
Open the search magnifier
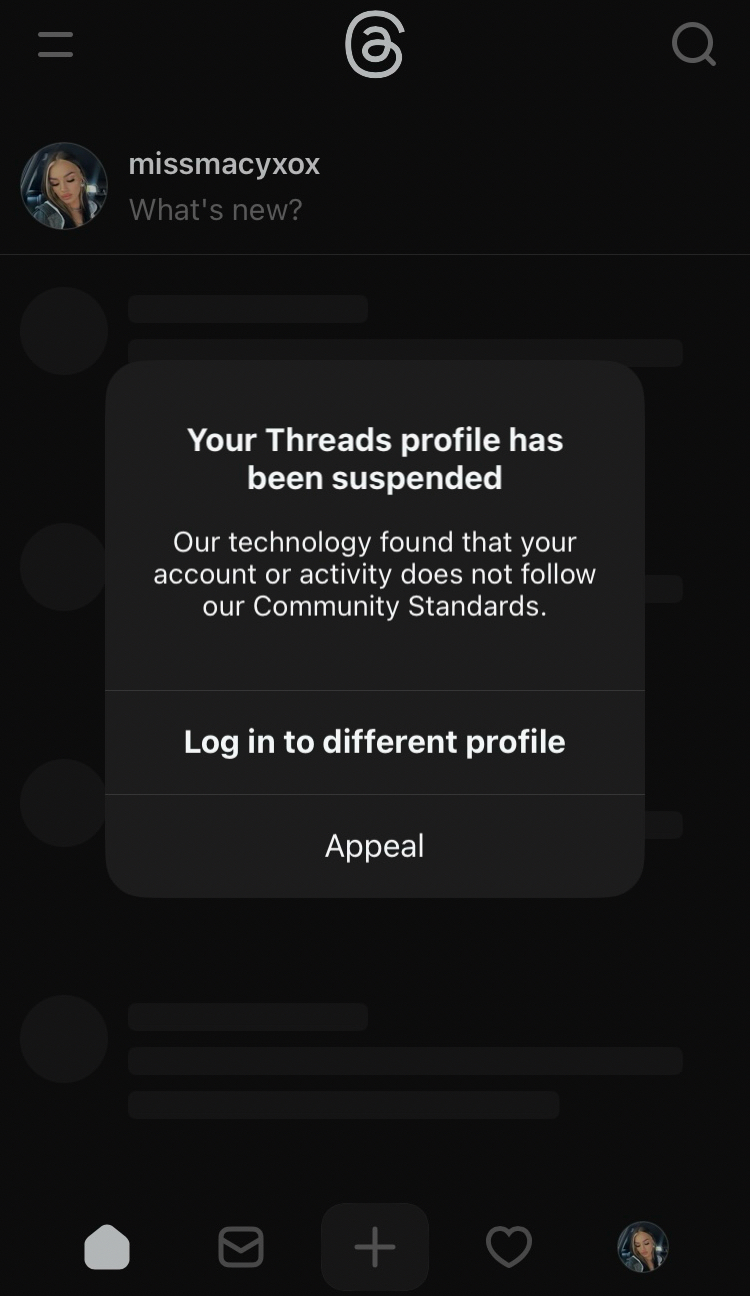[x=693, y=44]
